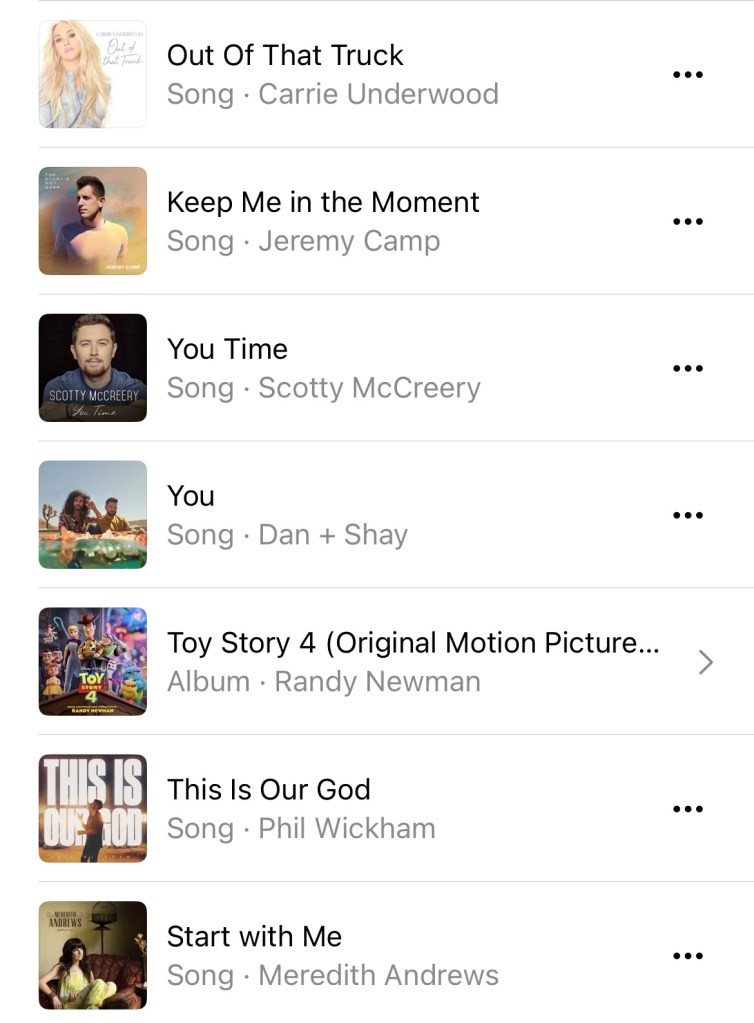This screenshot has height=1023, width=754.
Task: Open more options for This Is Our God
Action: pyautogui.click(x=687, y=808)
